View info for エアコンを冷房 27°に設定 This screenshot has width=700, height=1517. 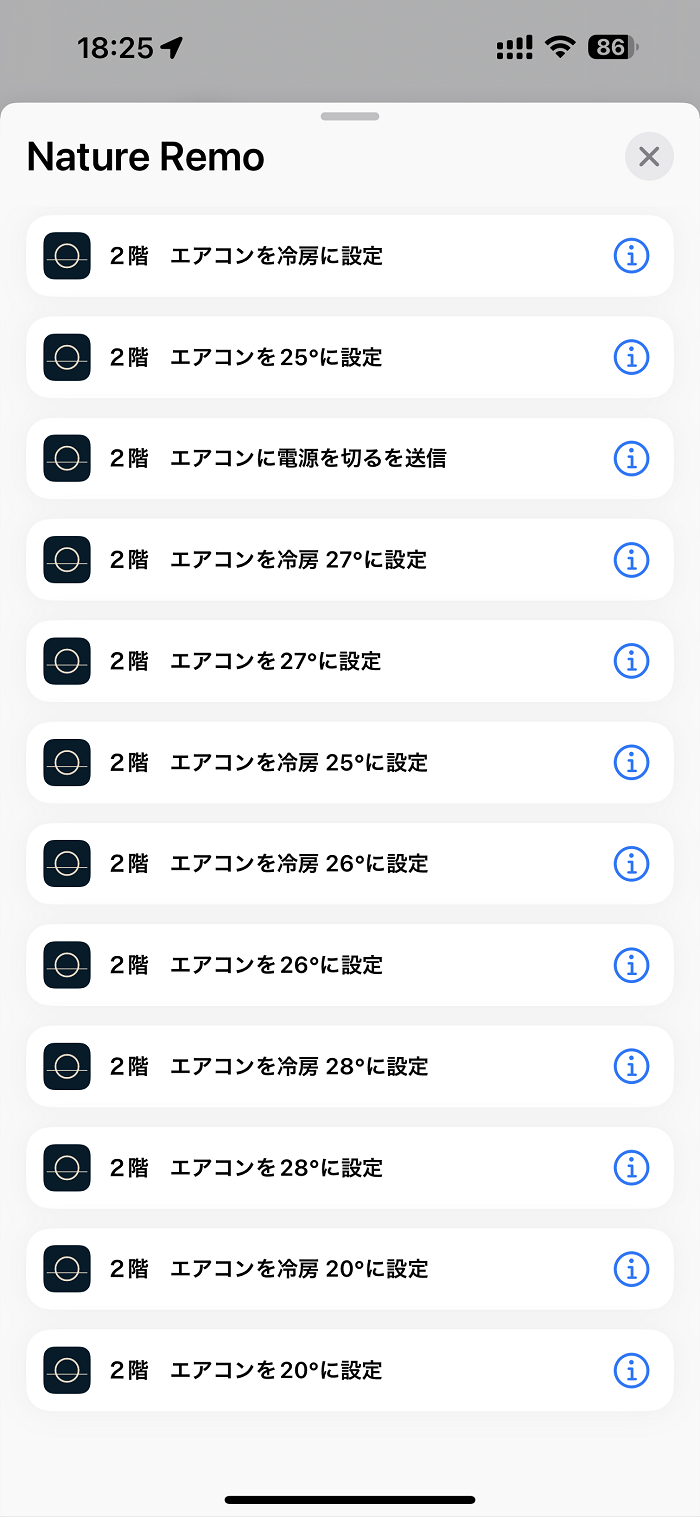tap(631, 560)
